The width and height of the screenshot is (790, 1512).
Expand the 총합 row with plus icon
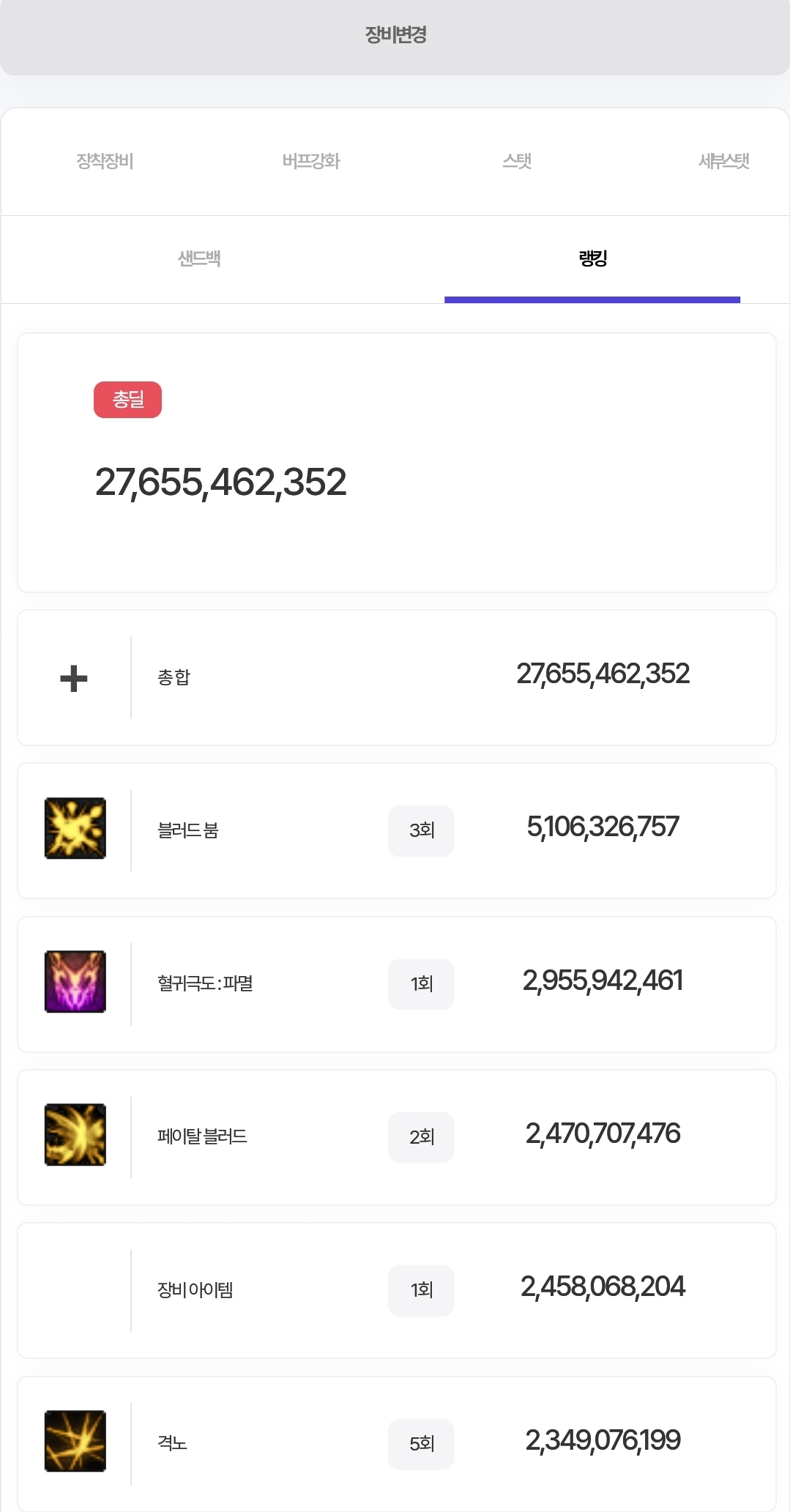coord(74,678)
